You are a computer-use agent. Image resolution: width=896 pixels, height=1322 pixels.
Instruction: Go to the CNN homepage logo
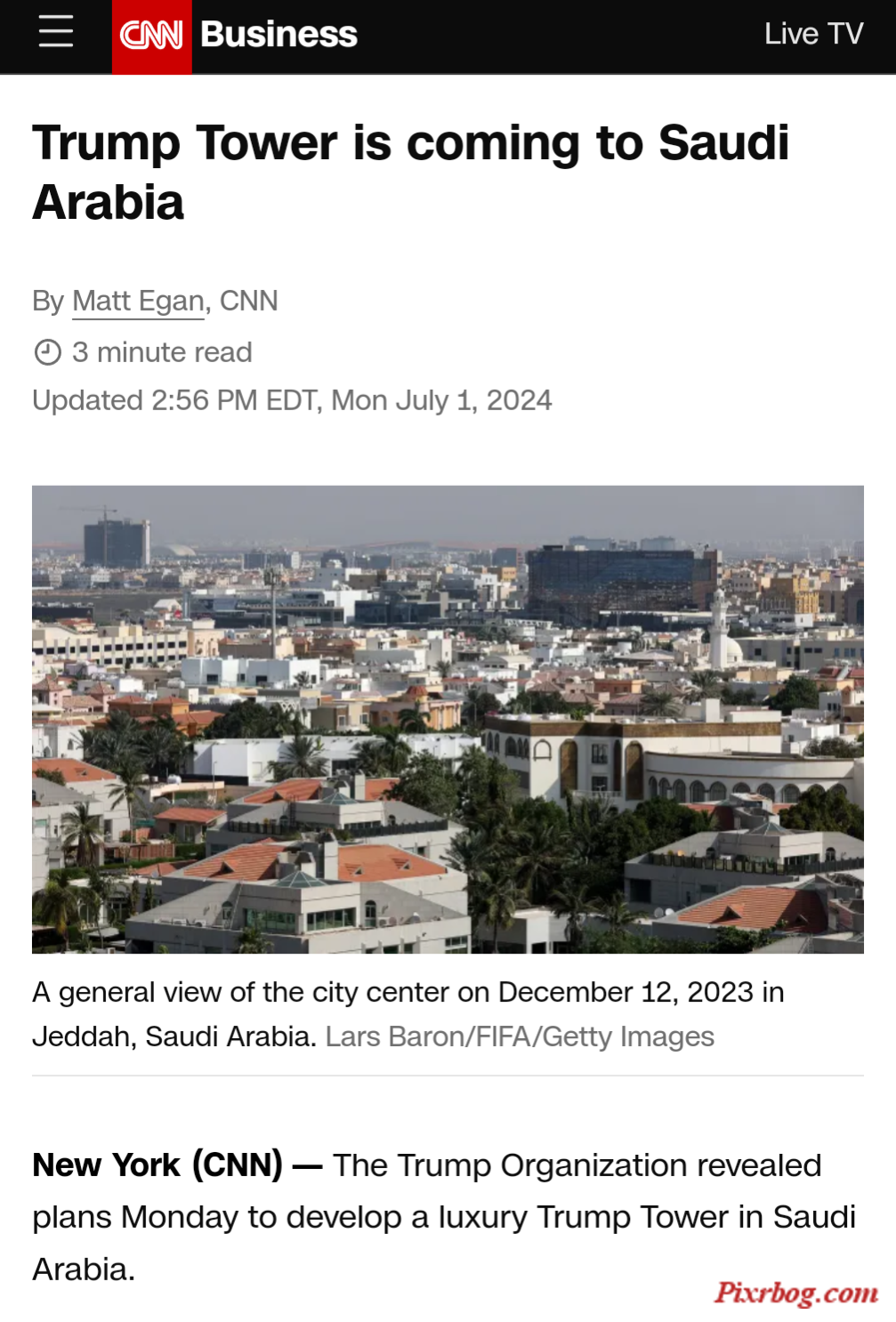tap(151, 36)
